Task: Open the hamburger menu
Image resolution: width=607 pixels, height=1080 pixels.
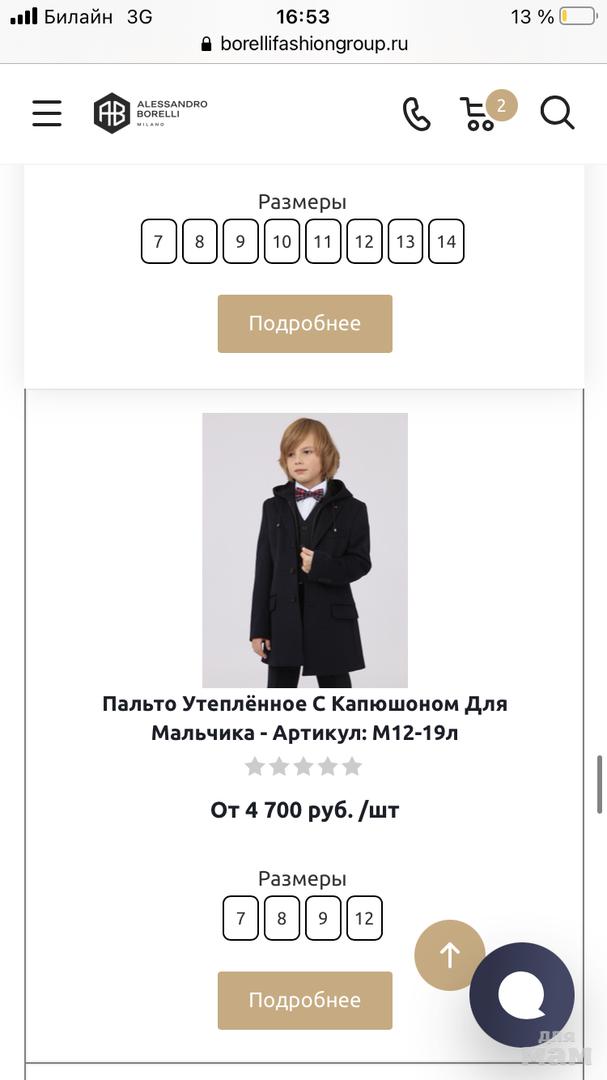Action: tap(47, 113)
